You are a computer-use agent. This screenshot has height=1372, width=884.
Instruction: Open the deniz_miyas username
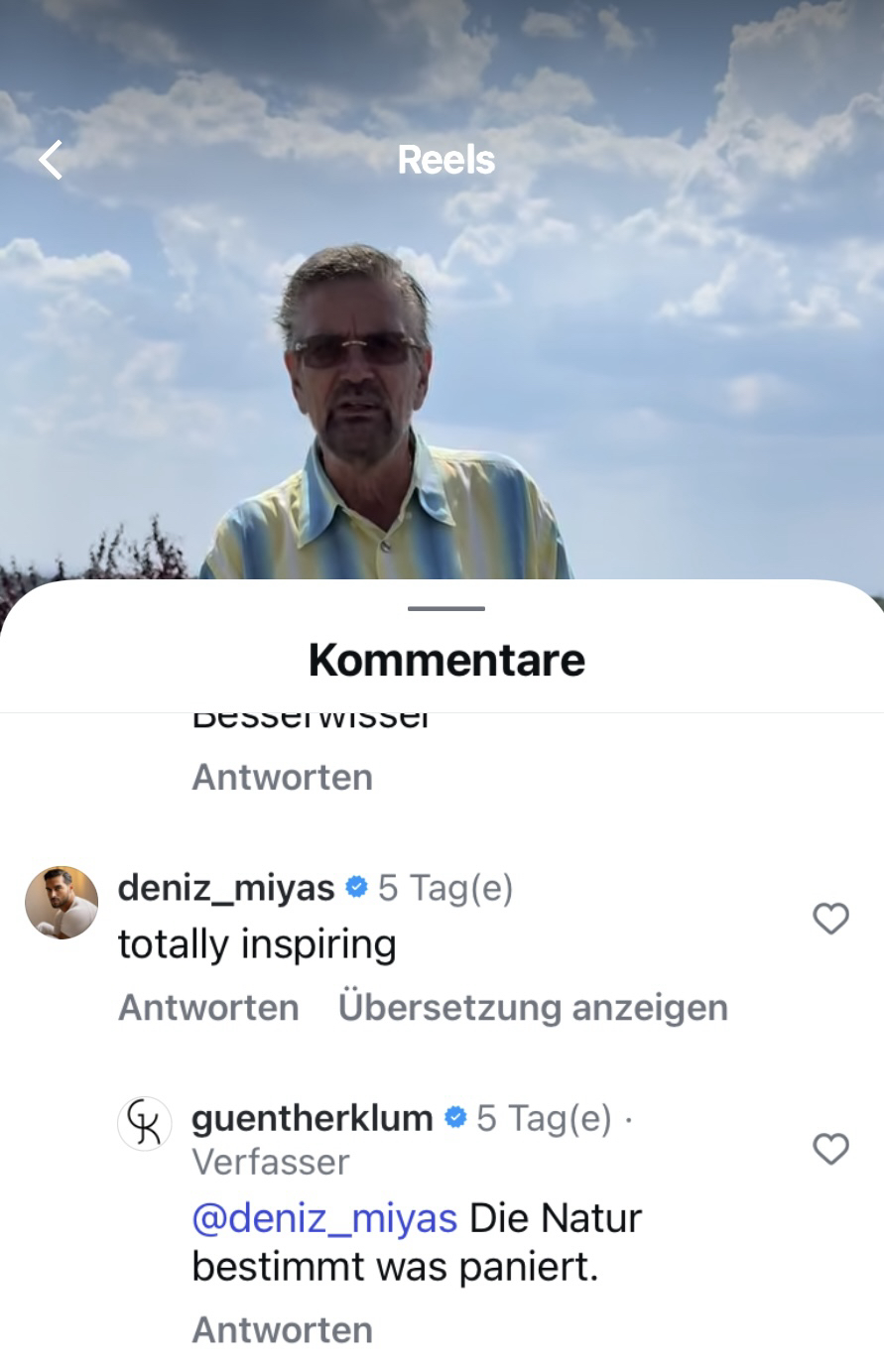click(226, 888)
